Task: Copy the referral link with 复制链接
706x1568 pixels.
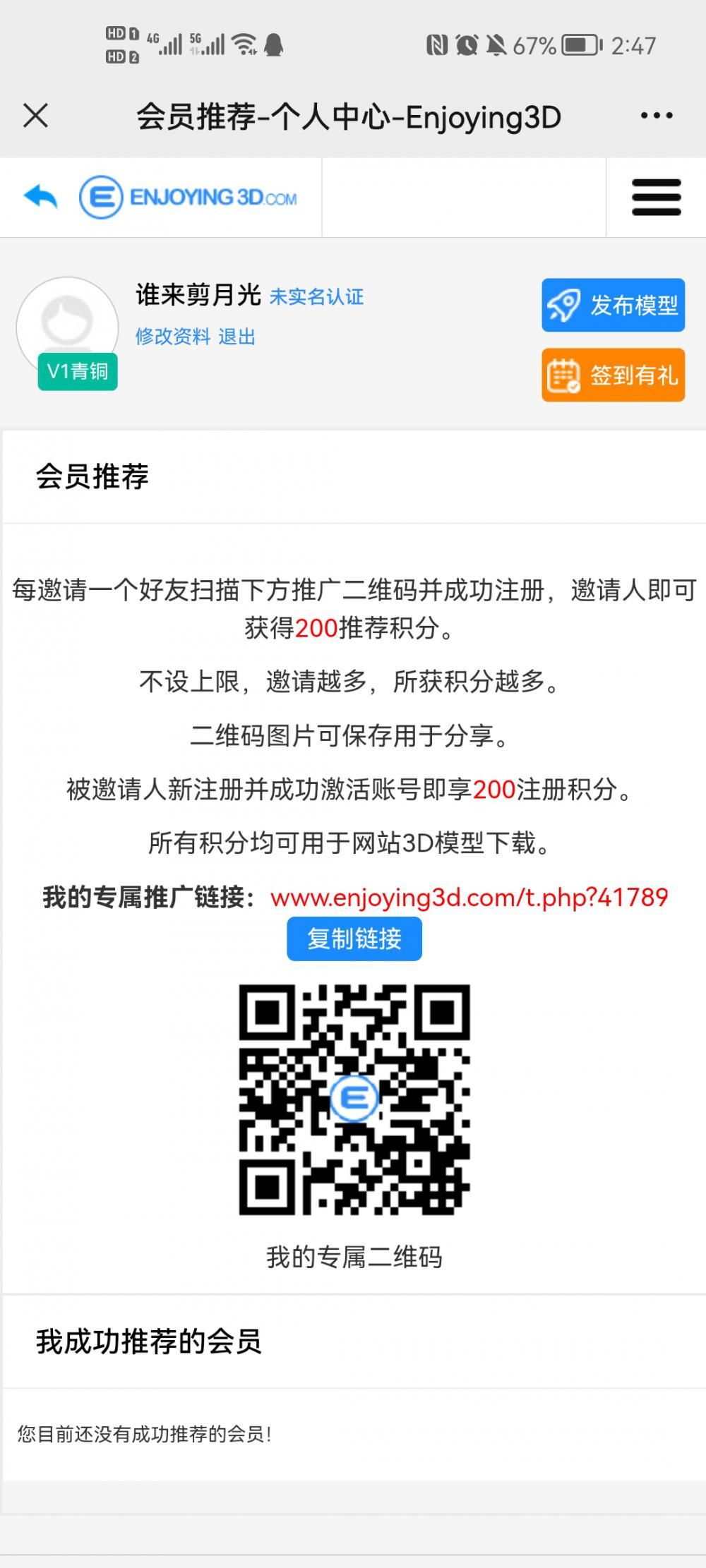Action: (354, 939)
